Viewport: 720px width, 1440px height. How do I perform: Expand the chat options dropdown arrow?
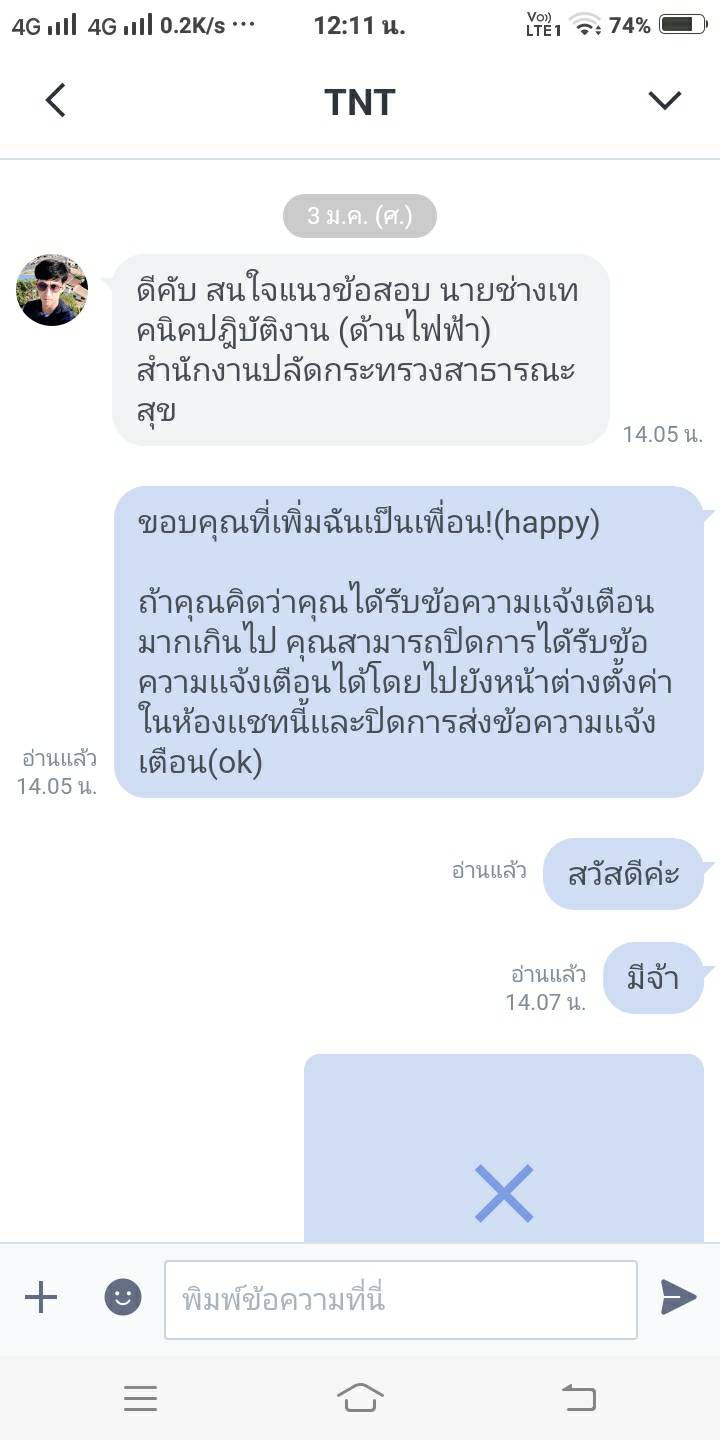coord(664,100)
